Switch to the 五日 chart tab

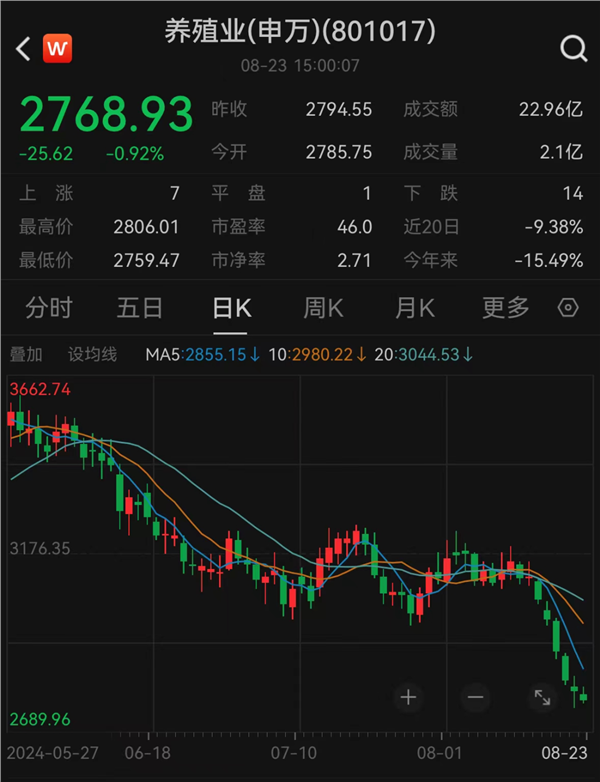click(139, 308)
